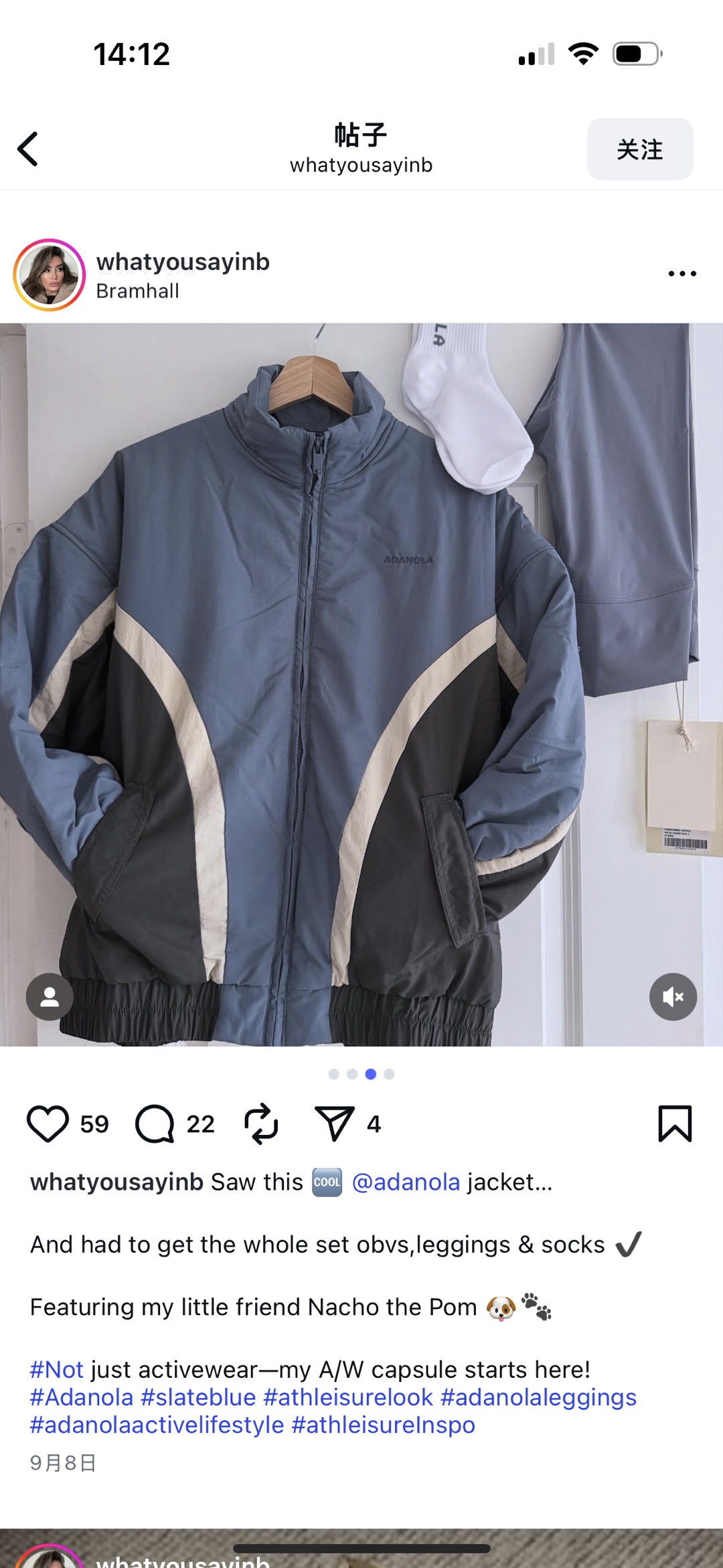
Task: Open the #adanolaleggings hashtag
Action: click(x=538, y=1397)
